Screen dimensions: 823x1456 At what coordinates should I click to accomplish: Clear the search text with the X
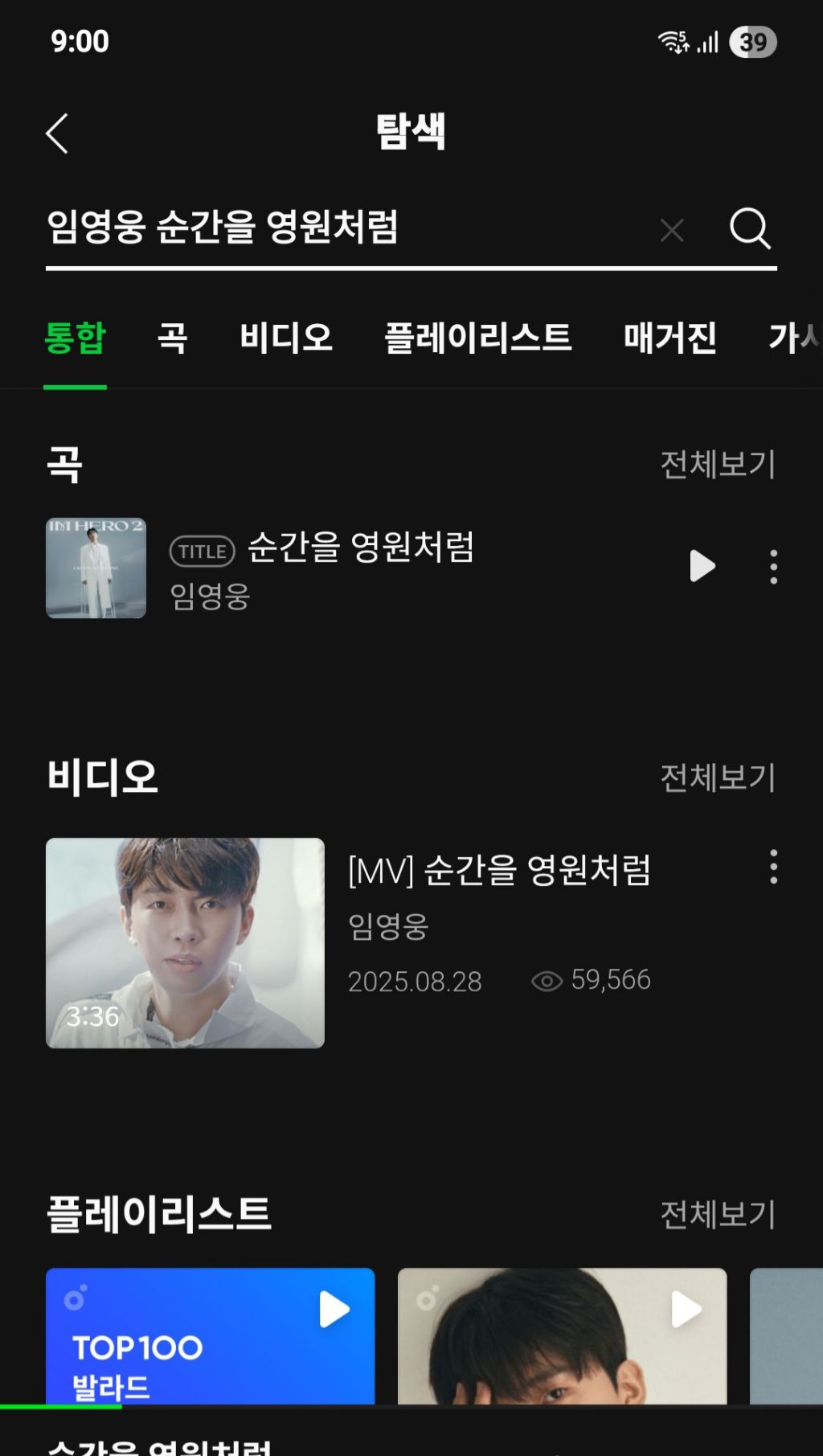[x=672, y=231]
